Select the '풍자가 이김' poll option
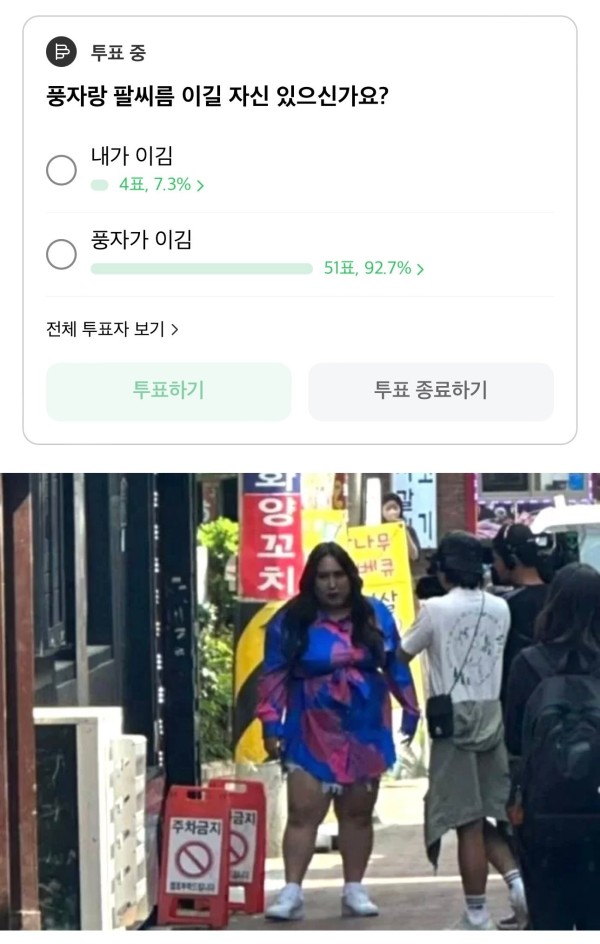Screen dimensions: 600x944 click(62, 254)
